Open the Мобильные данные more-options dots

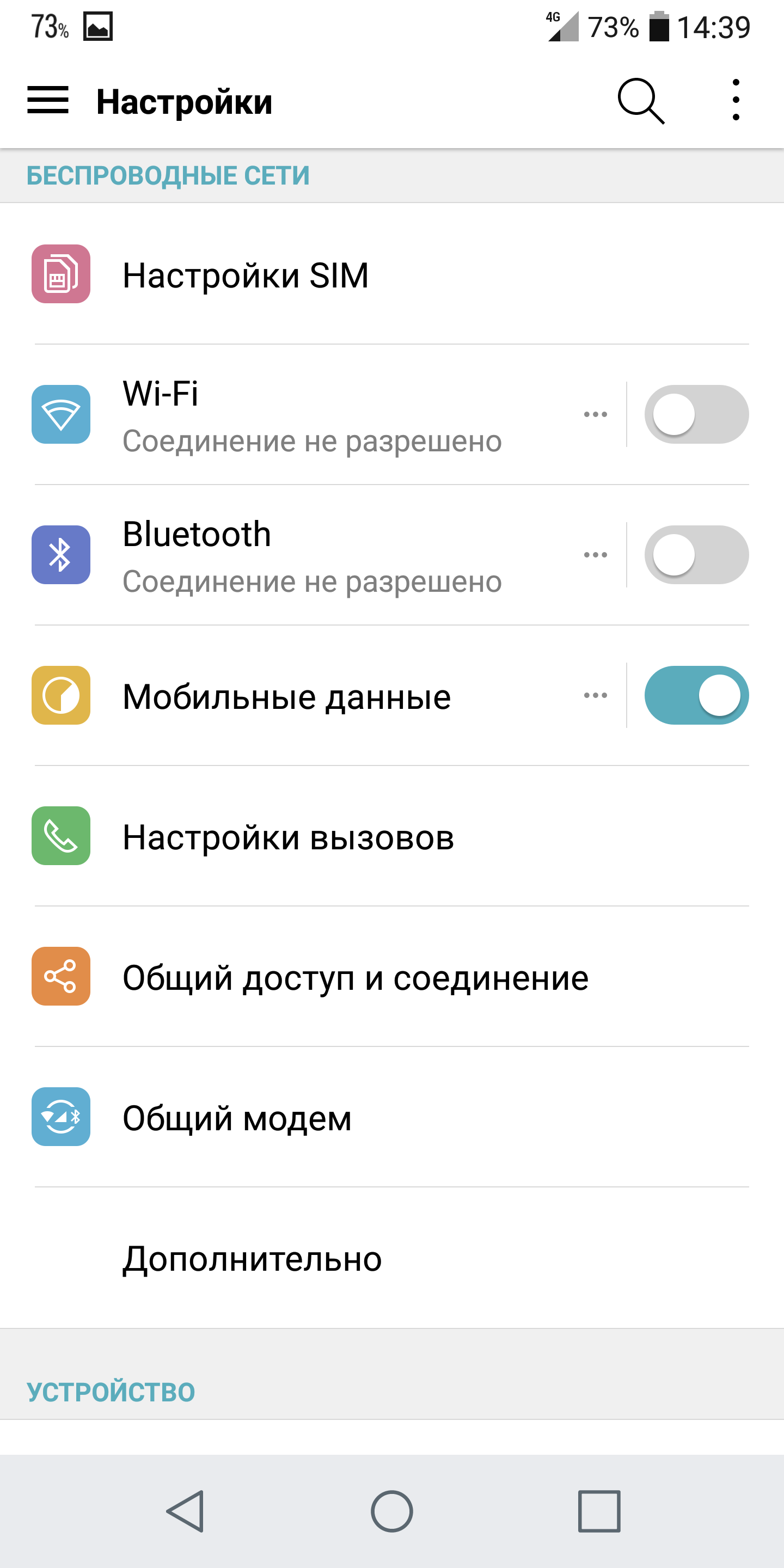pyautogui.click(x=595, y=695)
